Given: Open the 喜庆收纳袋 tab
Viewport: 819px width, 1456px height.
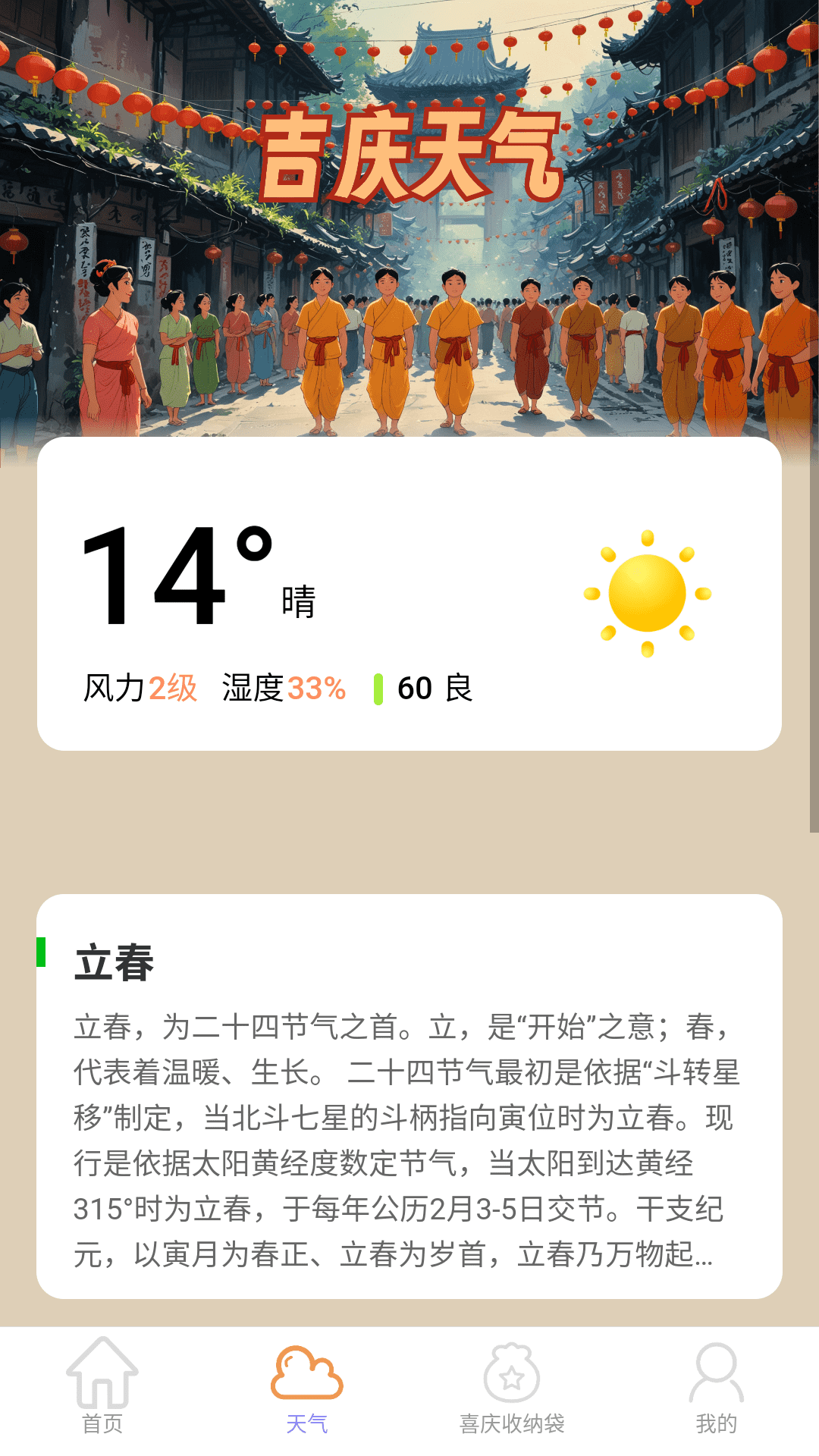Looking at the screenshot, I should pyautogui.click(x=512, y=1388).
